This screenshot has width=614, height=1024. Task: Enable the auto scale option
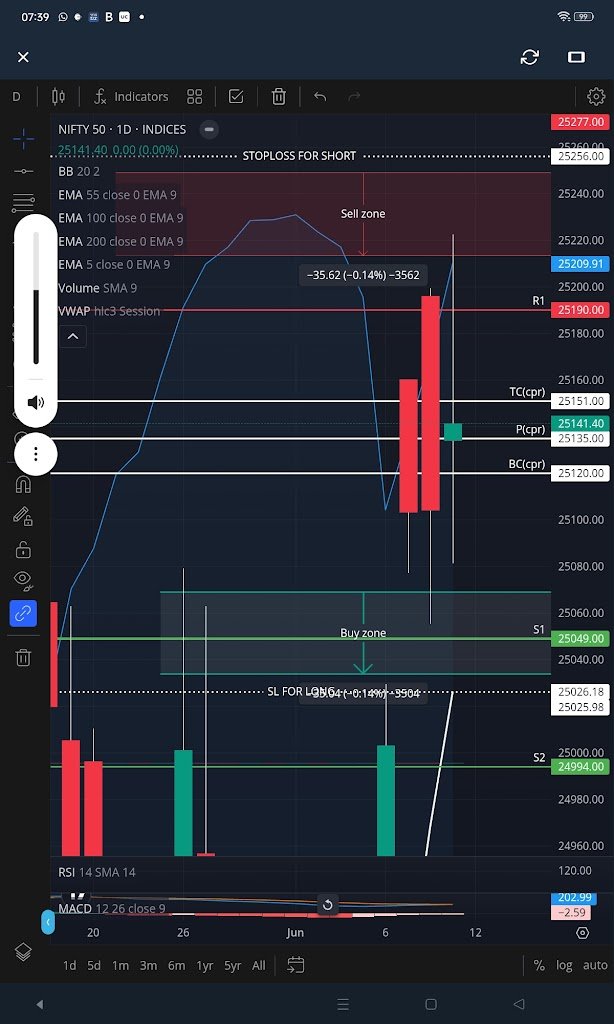click(595, 965)
